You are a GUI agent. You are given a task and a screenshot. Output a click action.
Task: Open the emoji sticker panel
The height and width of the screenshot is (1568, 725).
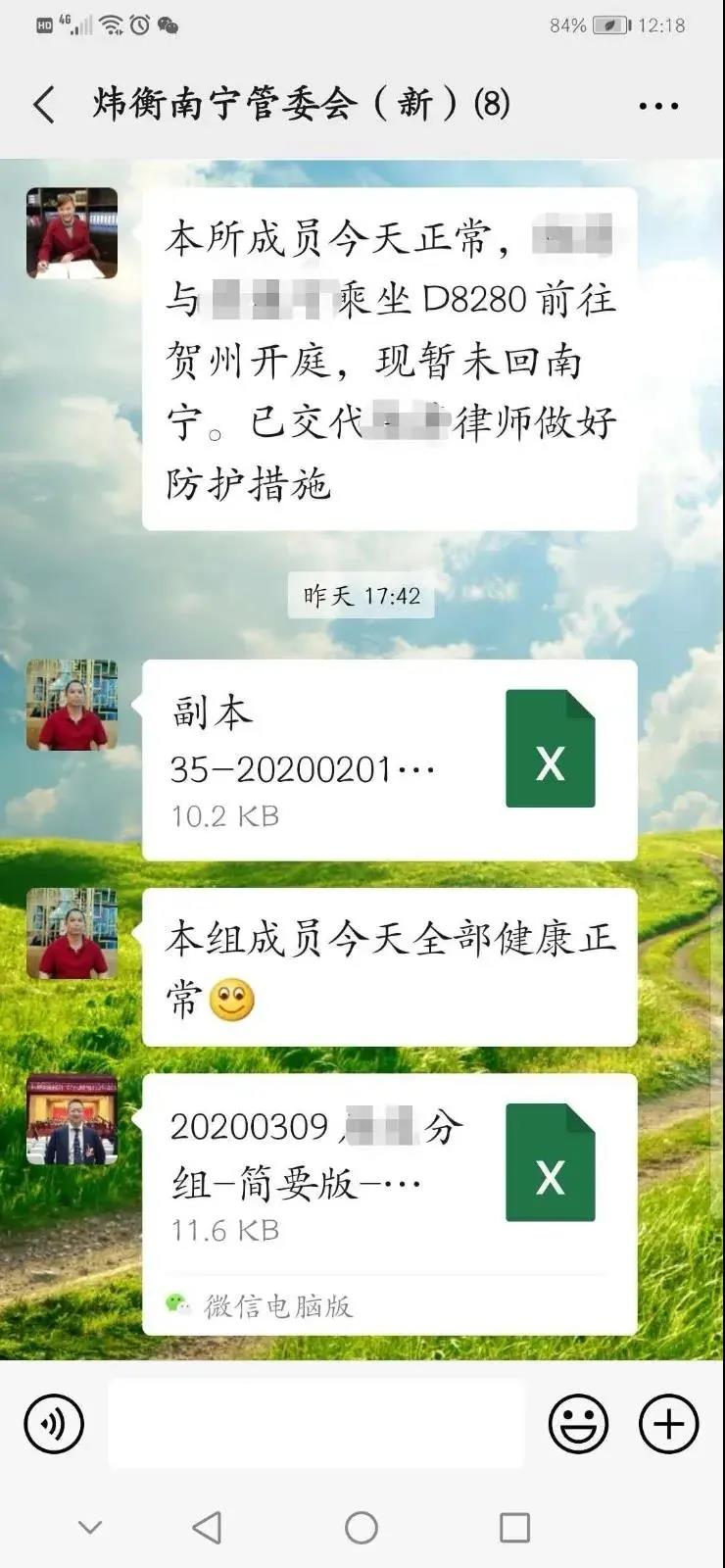click(x=578, y=1424)
